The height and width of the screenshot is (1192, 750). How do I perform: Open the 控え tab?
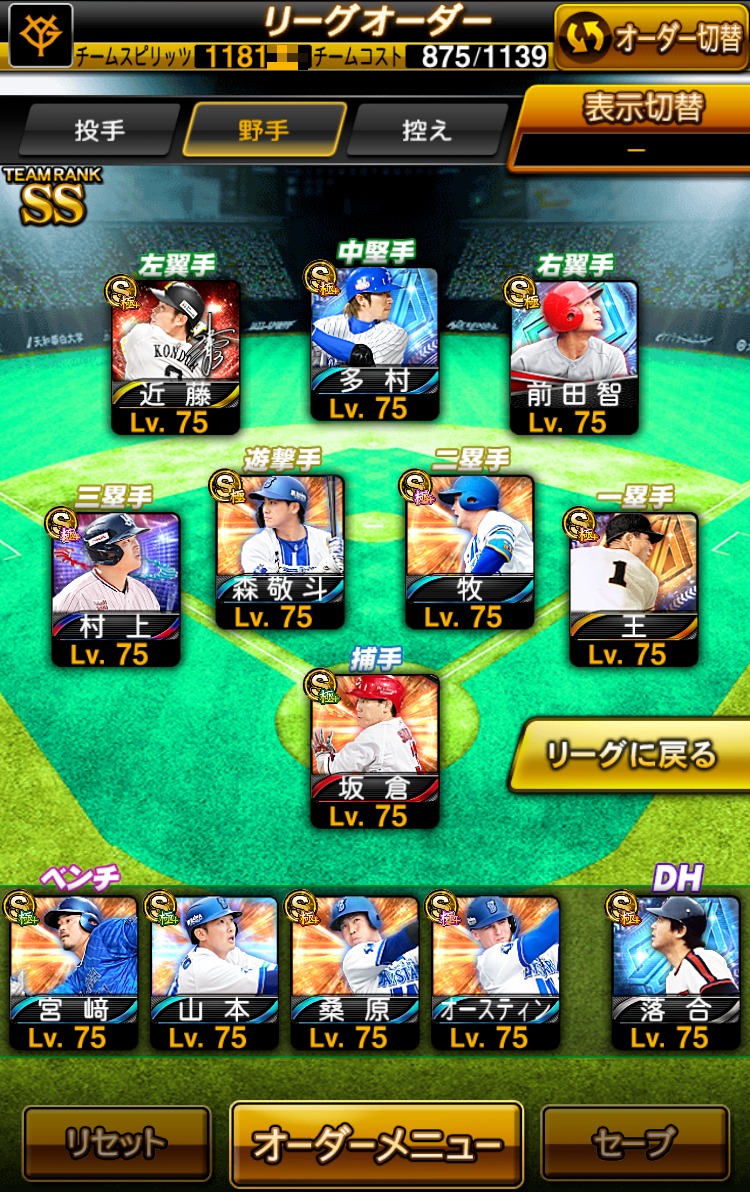pos(427,130)
